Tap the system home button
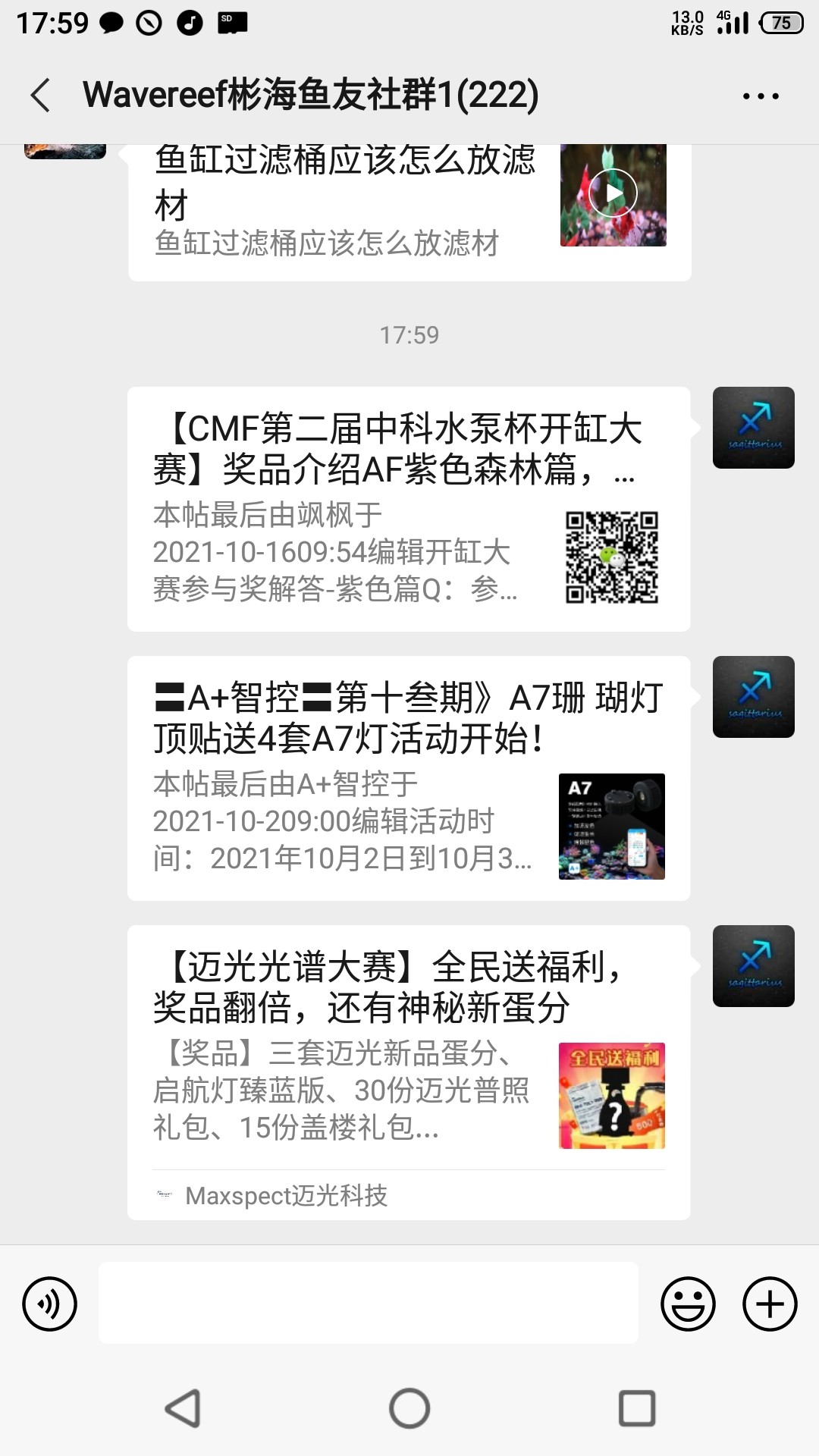819x1456 pixels. [x=409, y=1408]
